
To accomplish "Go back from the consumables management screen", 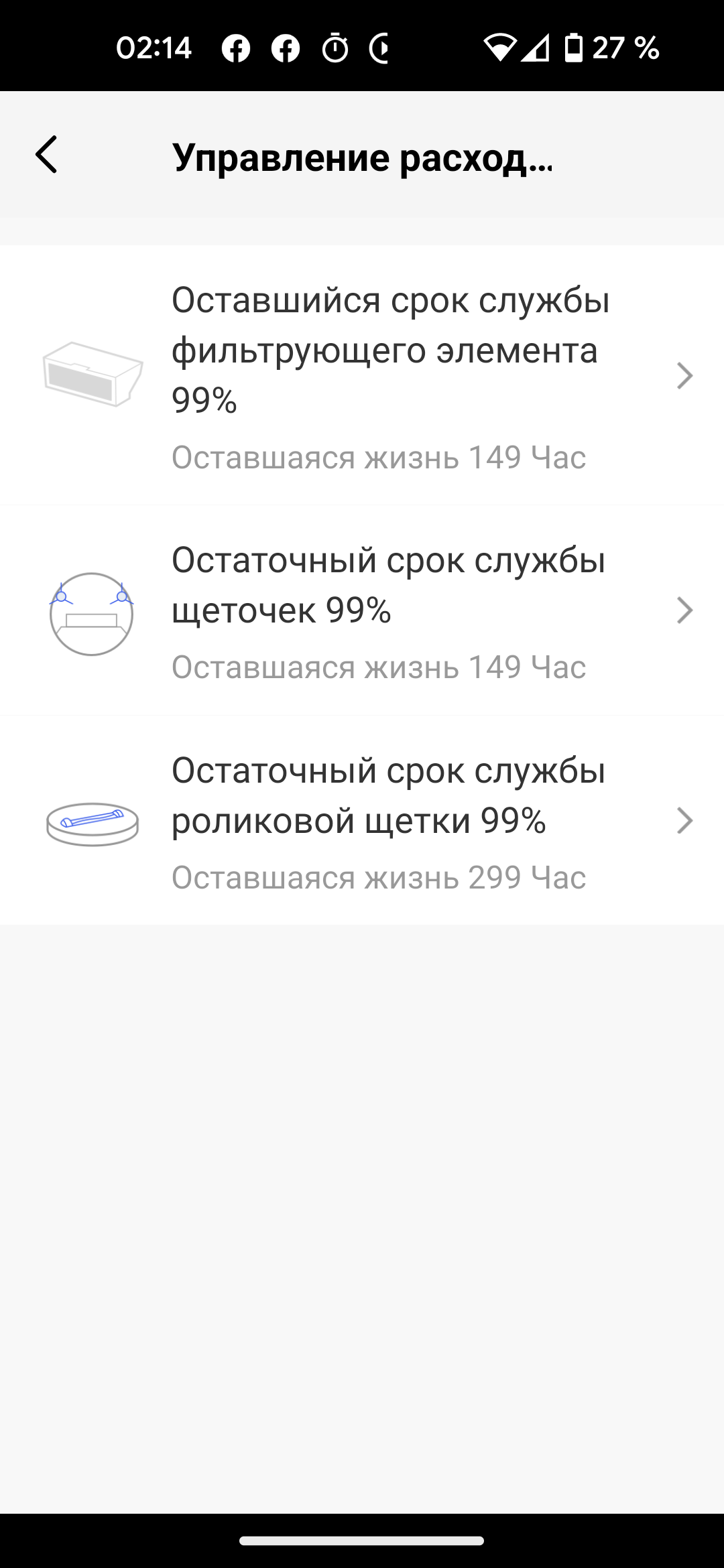I will coord(46,155).
